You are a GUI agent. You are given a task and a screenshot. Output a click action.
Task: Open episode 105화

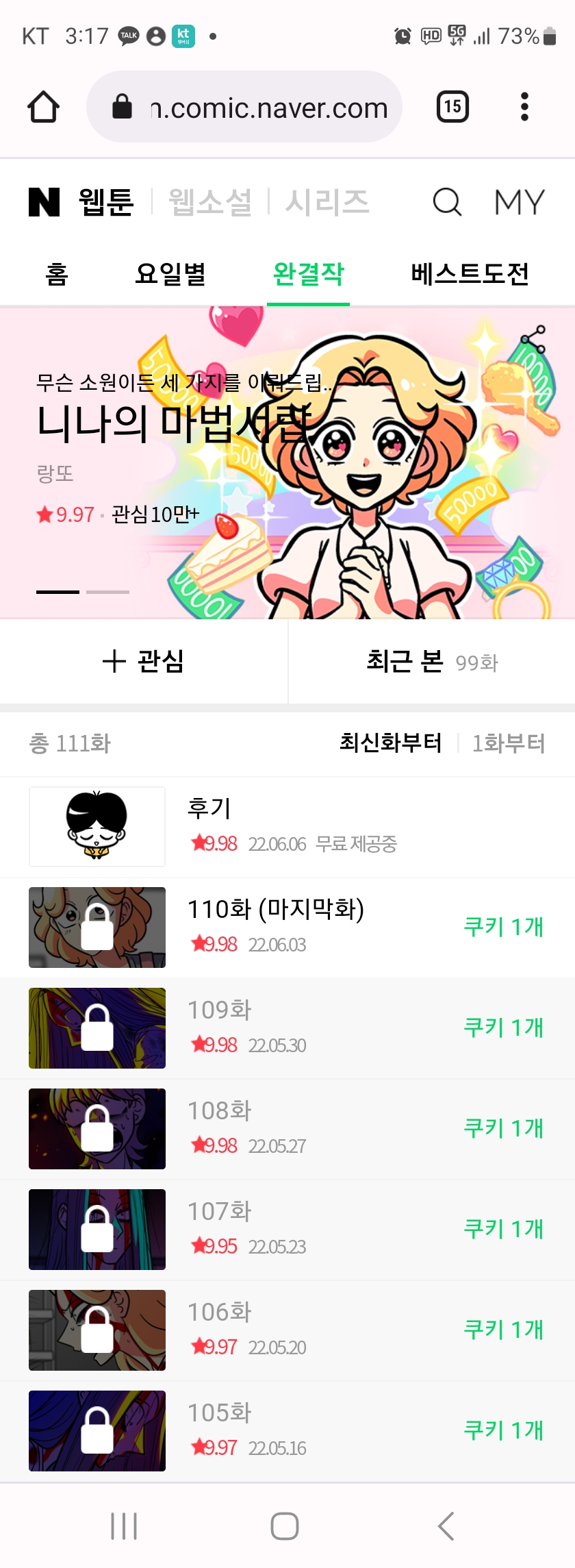[x=287, y=1431]
